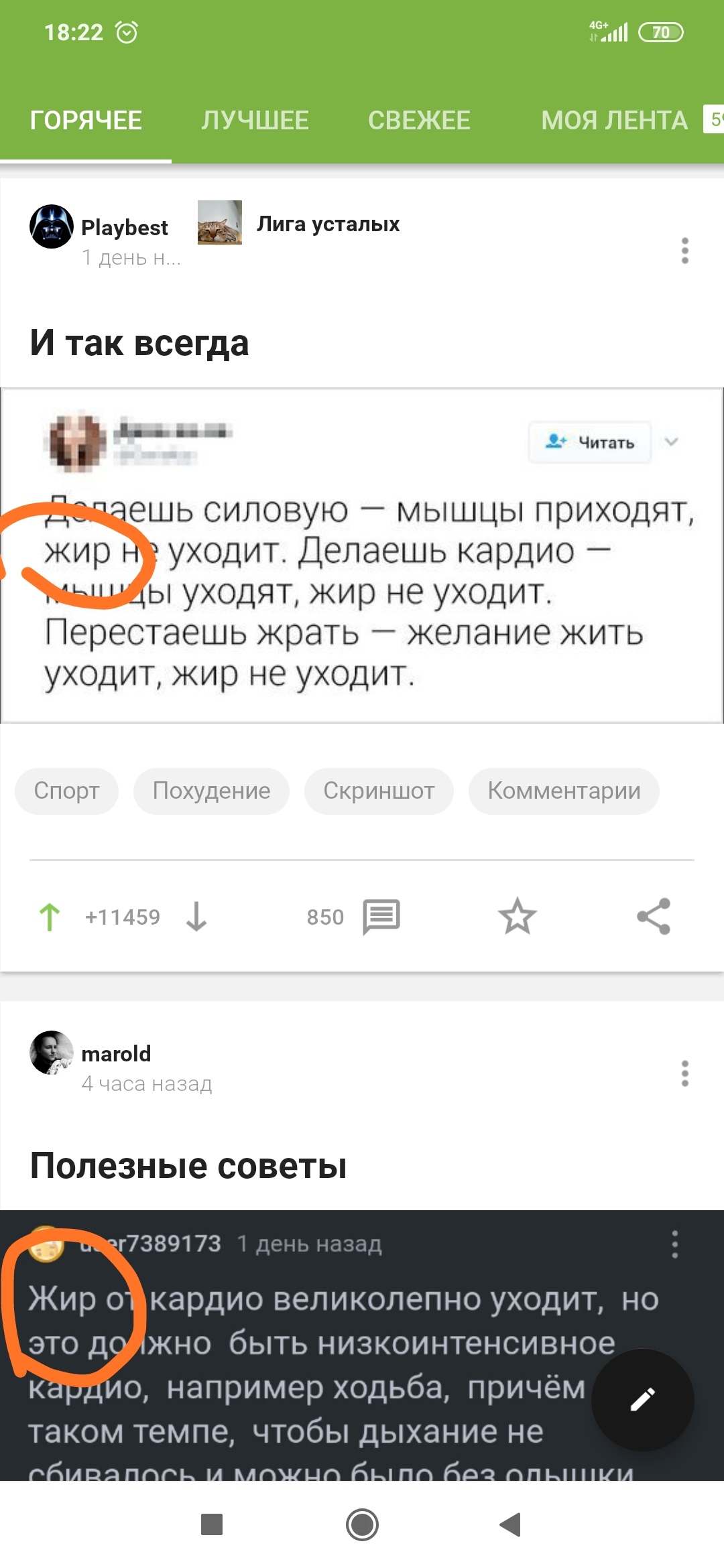
Task: Create a new post with the pencil button
Action: (x=642, y=1399)
